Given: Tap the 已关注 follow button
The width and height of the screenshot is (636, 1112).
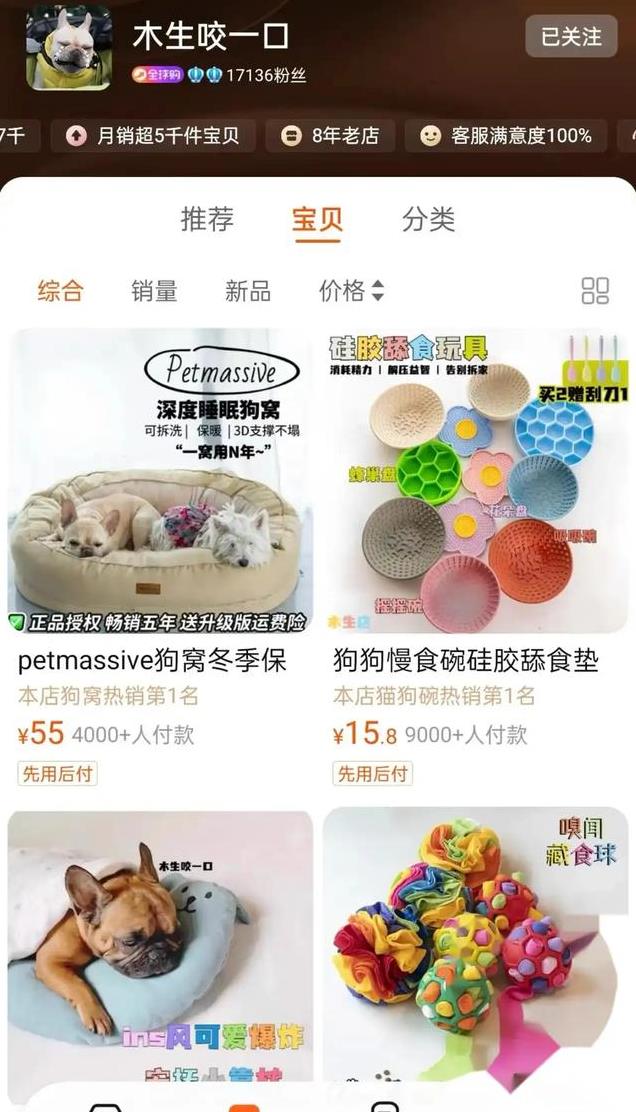Looking at the screenshot, I should tap(571, 36).
